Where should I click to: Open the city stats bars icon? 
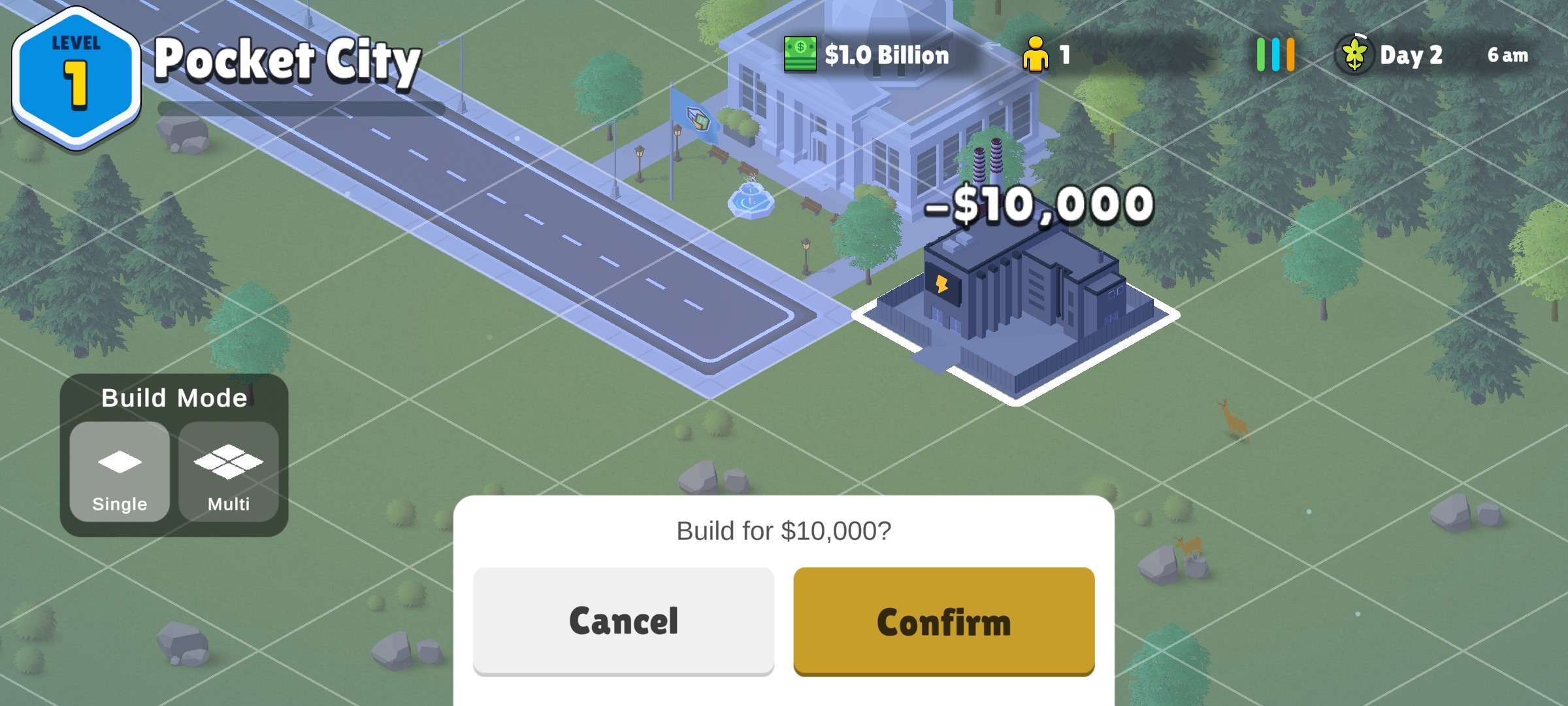(x=1275, y=55)
